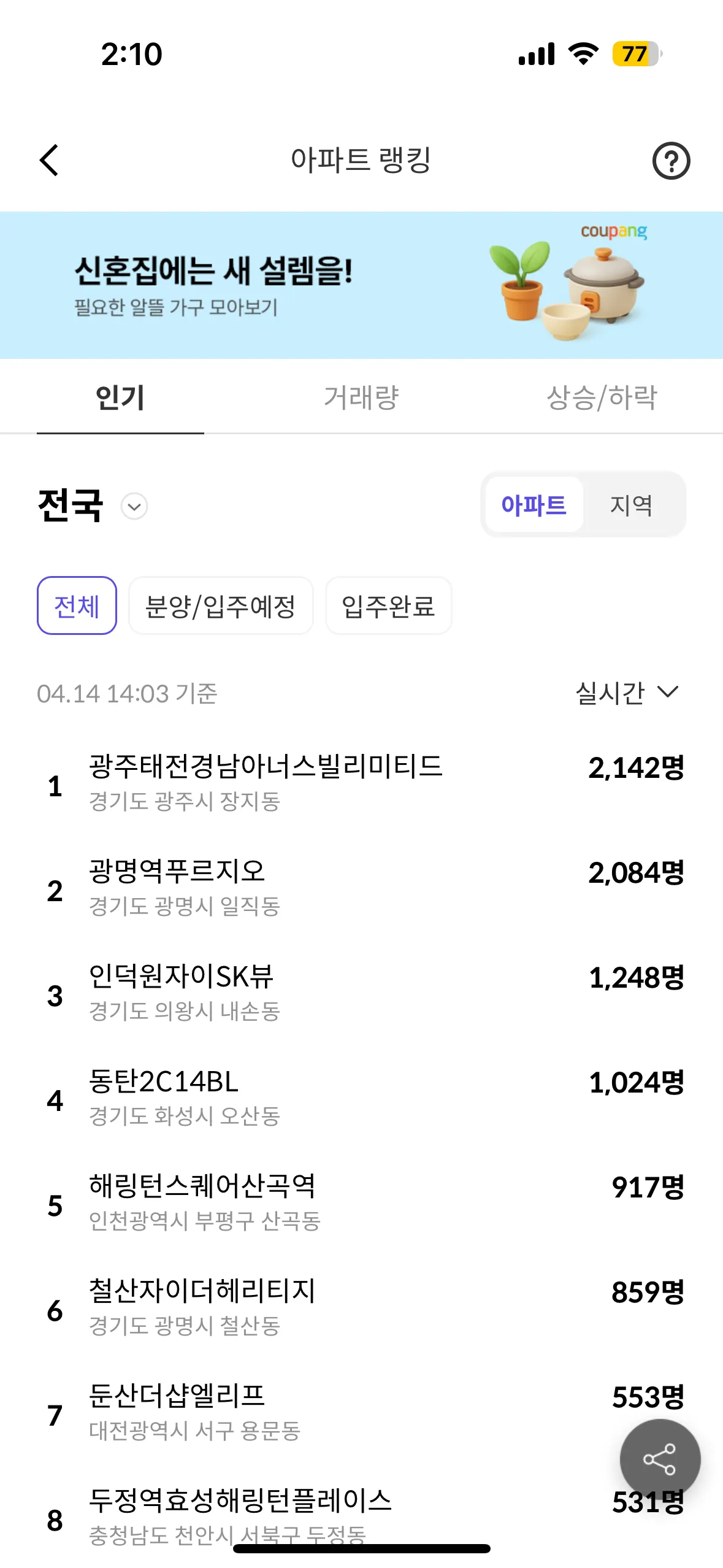Tap the floating share button

point(660,1459)
